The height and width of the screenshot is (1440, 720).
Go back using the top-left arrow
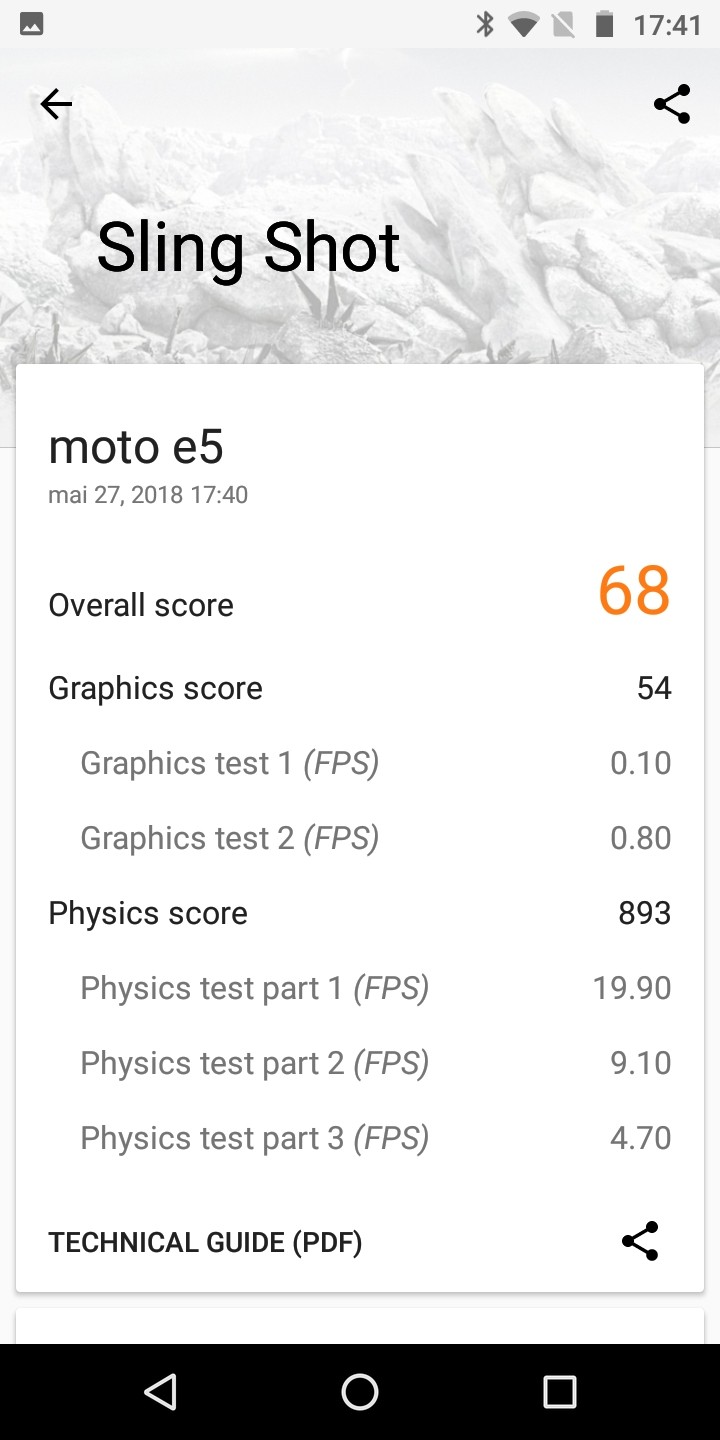click(x=56, y=104)
